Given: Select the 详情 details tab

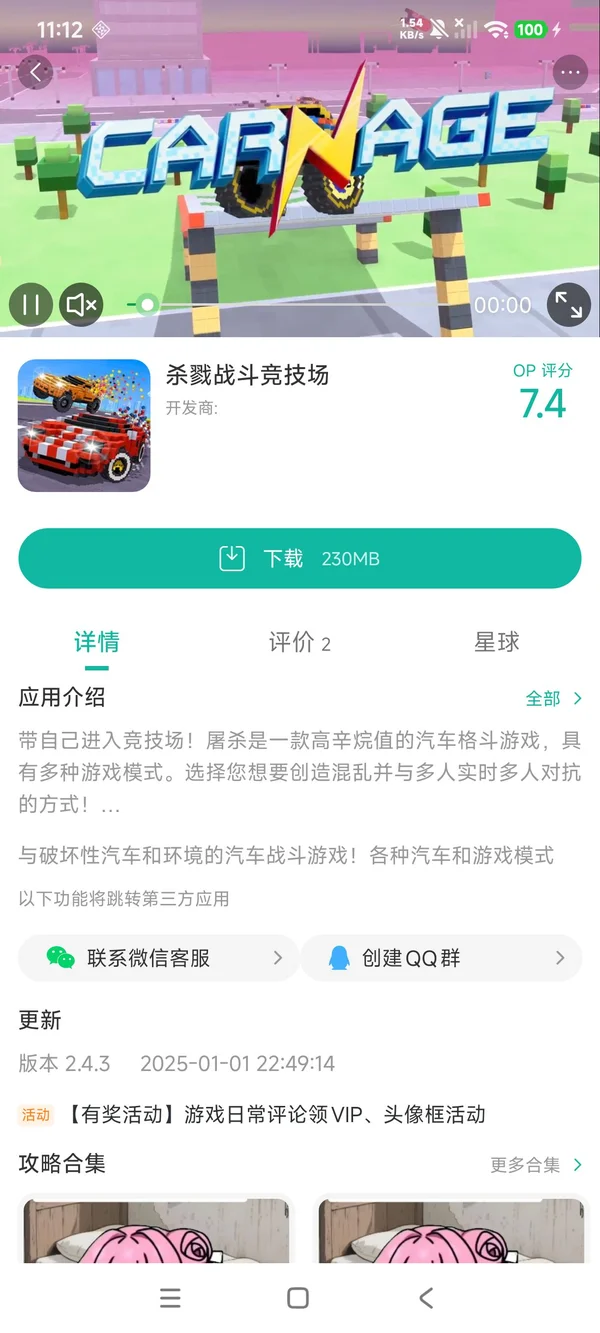Looking at the screenshot, I should point(97,642).
